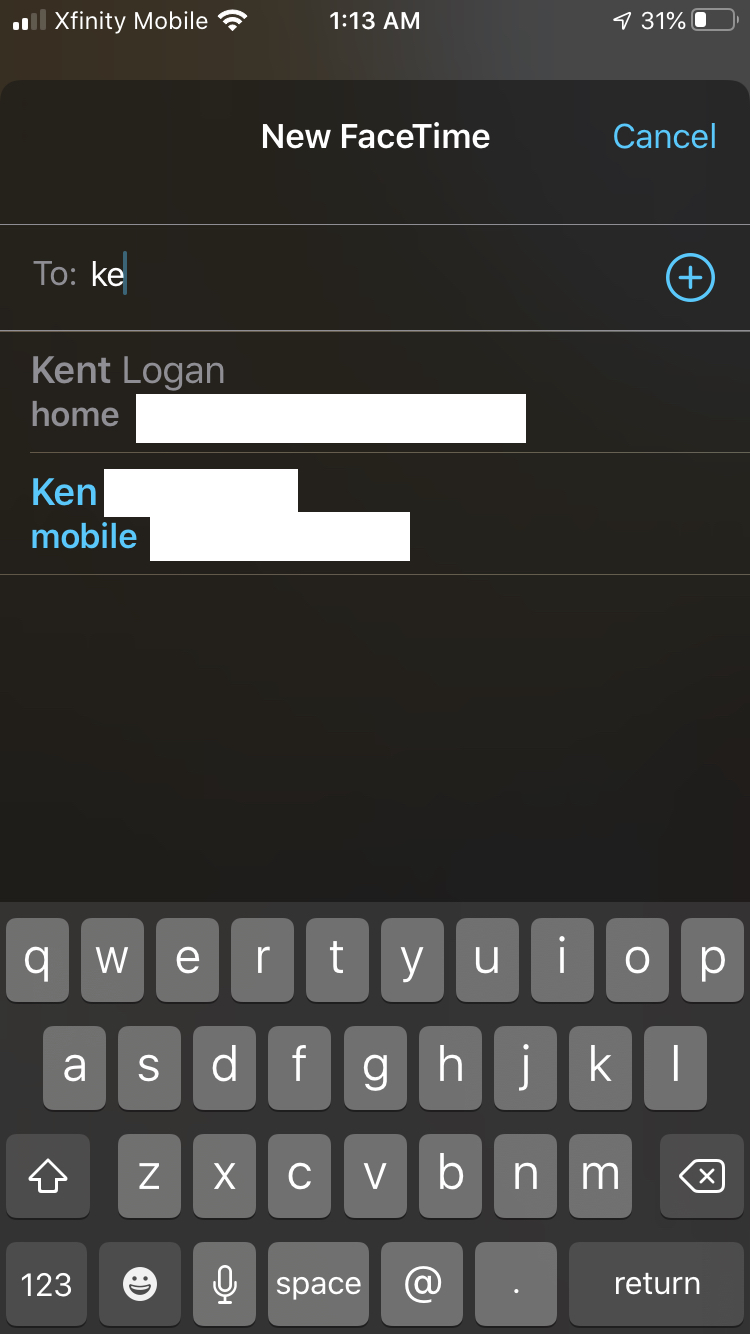Insert an @ symbol from the keyboard

(x=423, y=1284)
